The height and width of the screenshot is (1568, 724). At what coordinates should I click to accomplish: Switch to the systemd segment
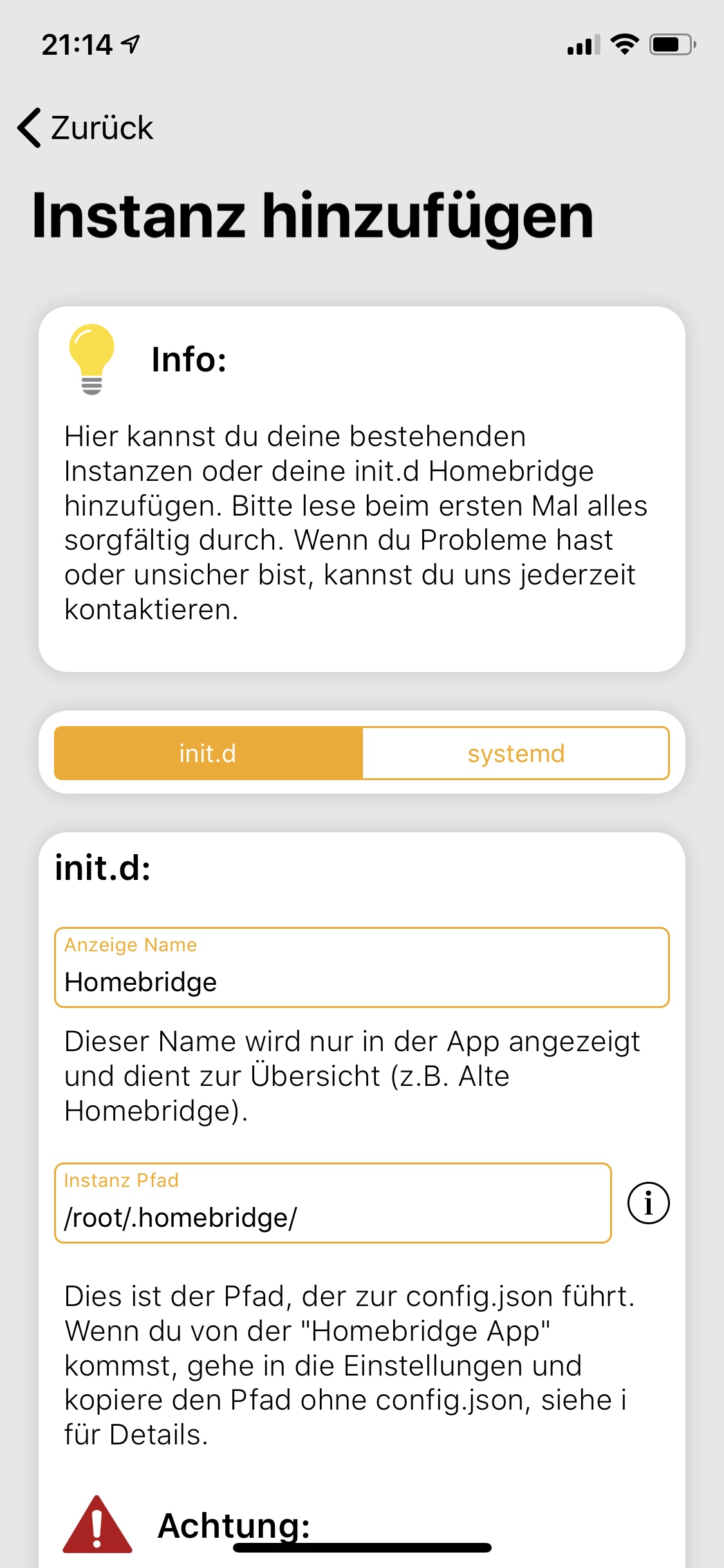516,753
